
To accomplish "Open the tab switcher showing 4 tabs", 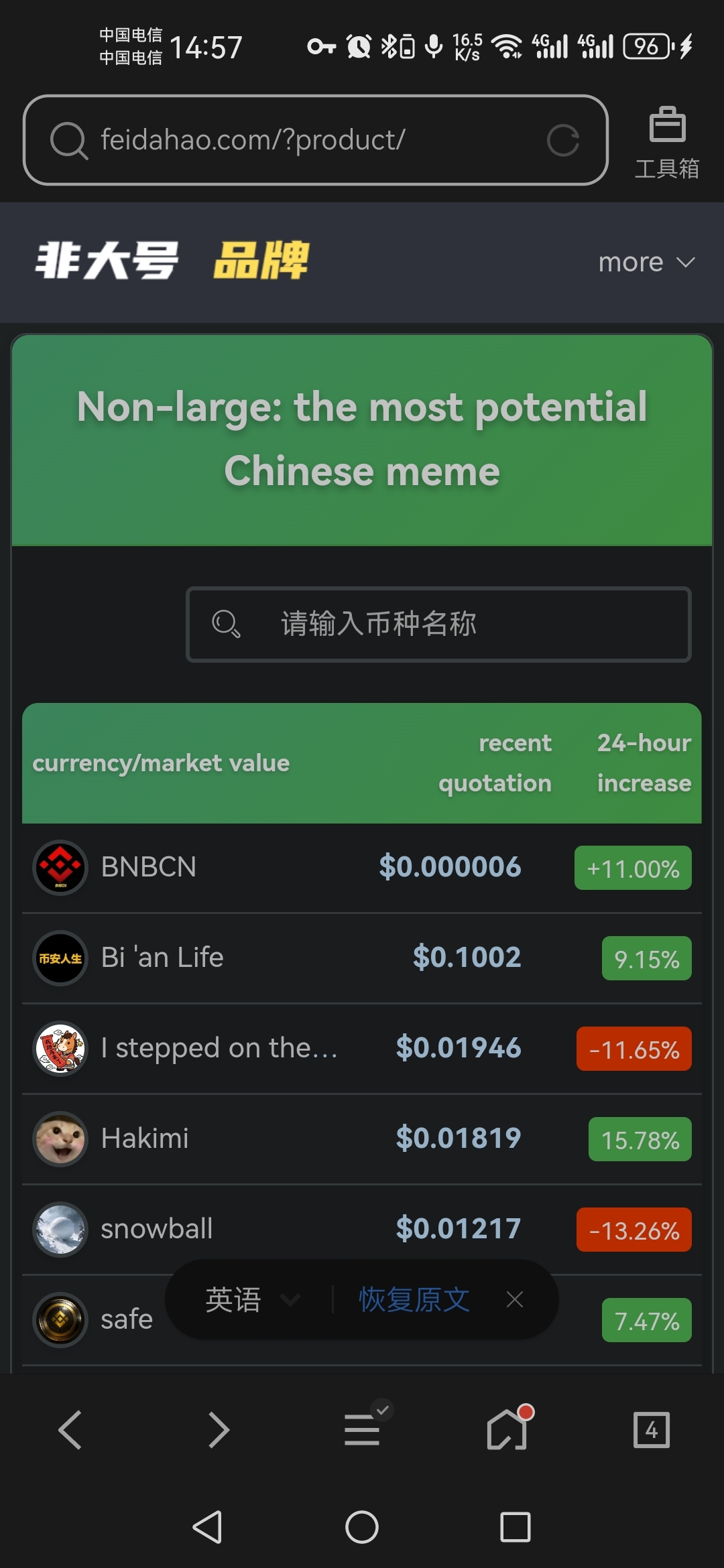I will (x=651, y=1430).
